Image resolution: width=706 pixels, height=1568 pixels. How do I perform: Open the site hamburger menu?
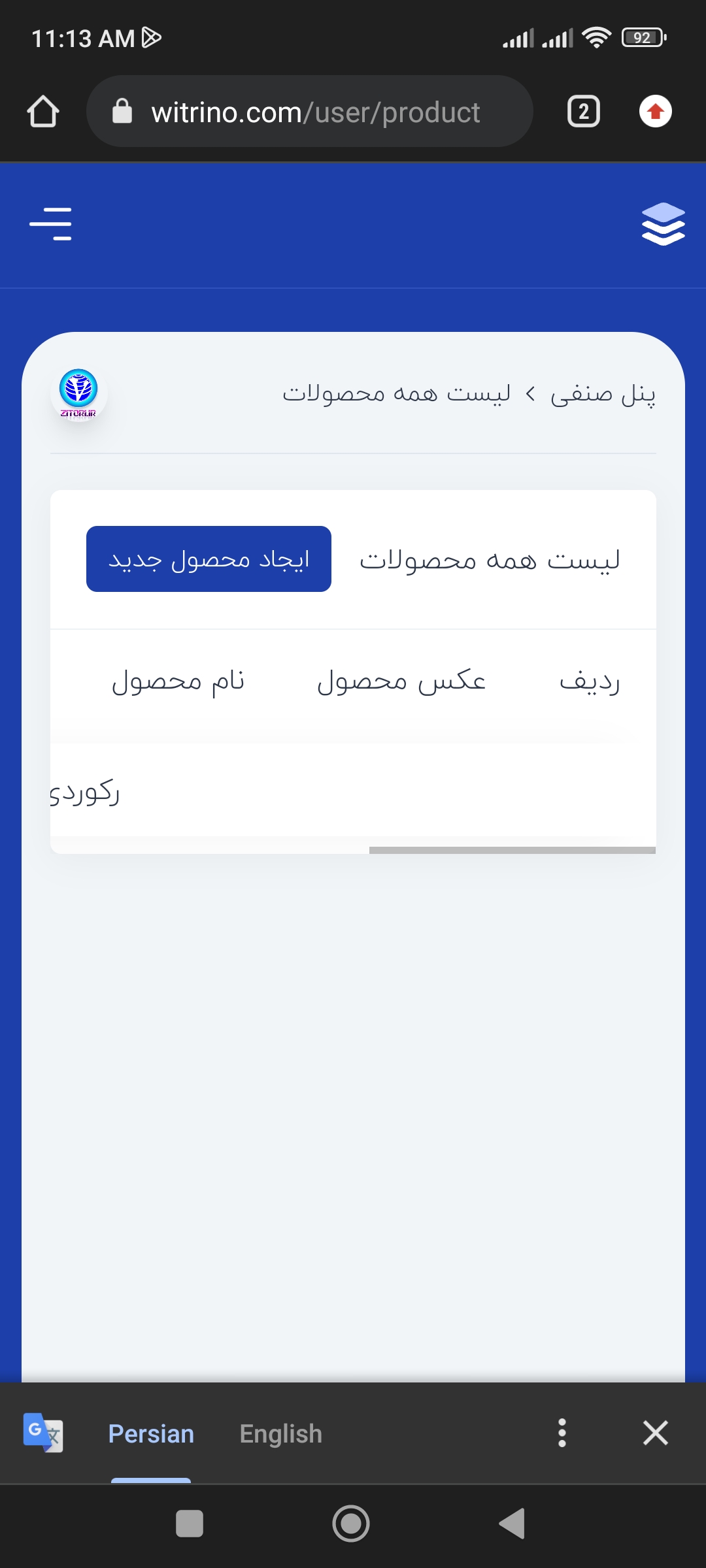coord(50,224)
